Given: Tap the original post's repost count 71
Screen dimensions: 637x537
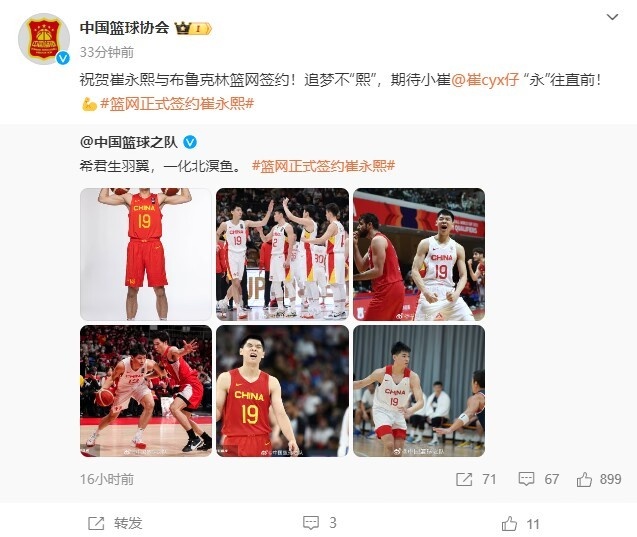Looking at the screenshot, I should click(476, 480).
